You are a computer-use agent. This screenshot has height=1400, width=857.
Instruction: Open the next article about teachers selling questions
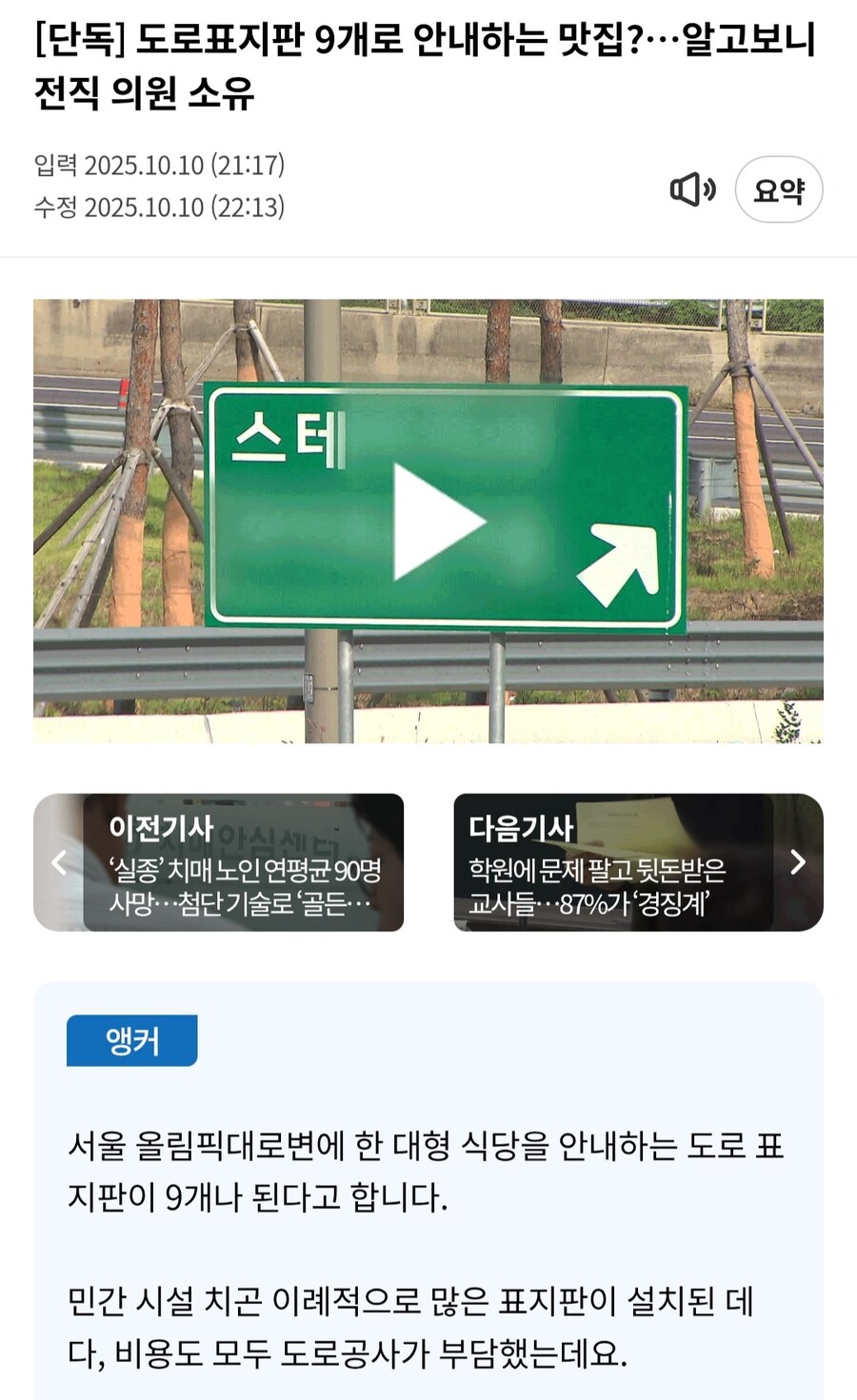[x=637, y=862]
